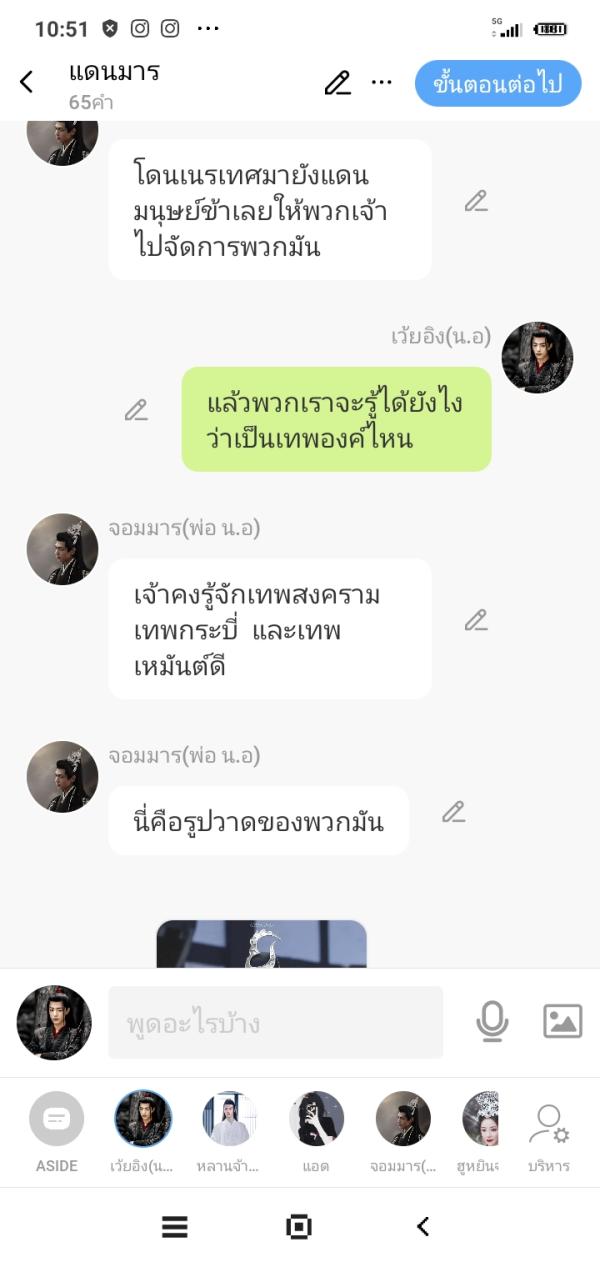Edit the message about เทพสงคราม
Image resolution: width=600 pixels, height=1267 pixels.
pos(476,620)
